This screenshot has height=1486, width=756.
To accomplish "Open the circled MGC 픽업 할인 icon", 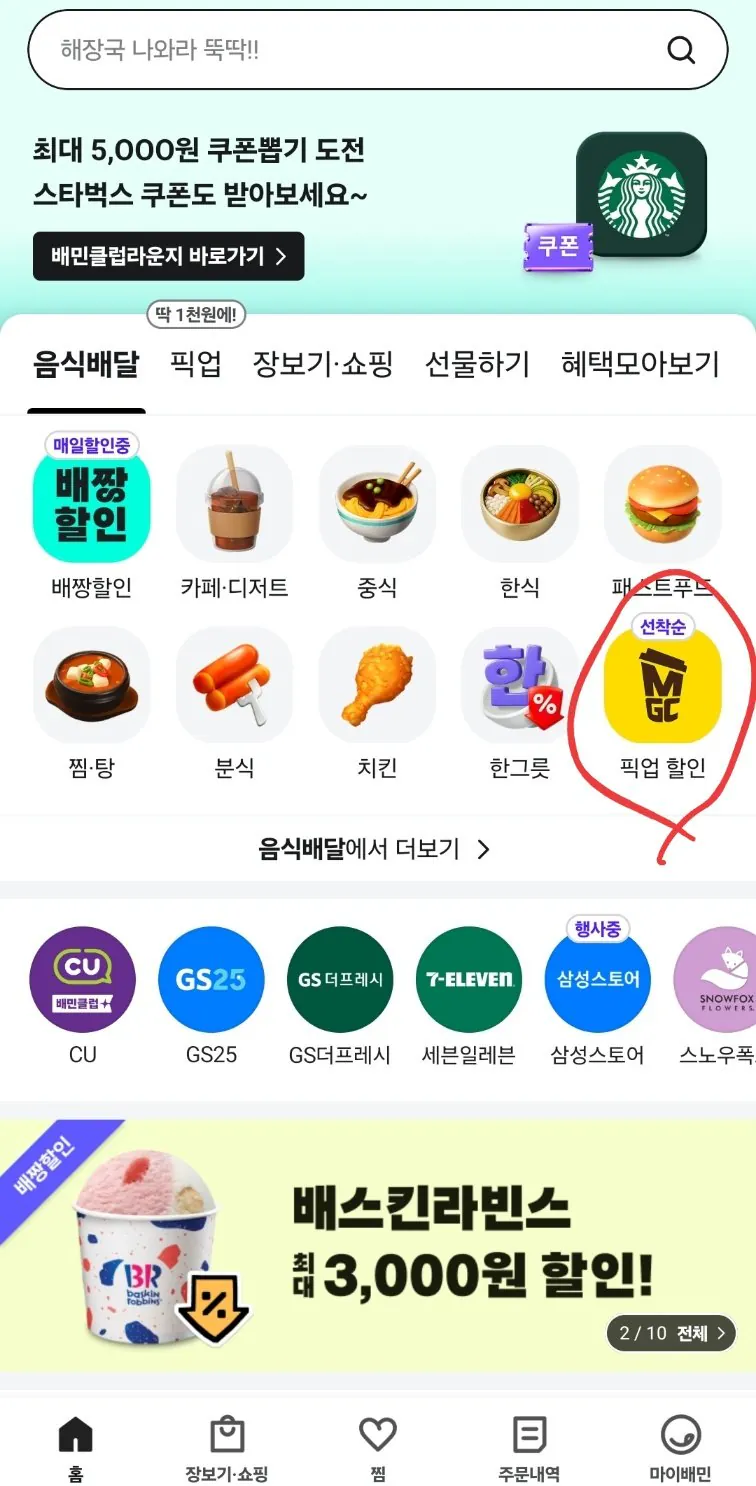I will pos(663,685).
